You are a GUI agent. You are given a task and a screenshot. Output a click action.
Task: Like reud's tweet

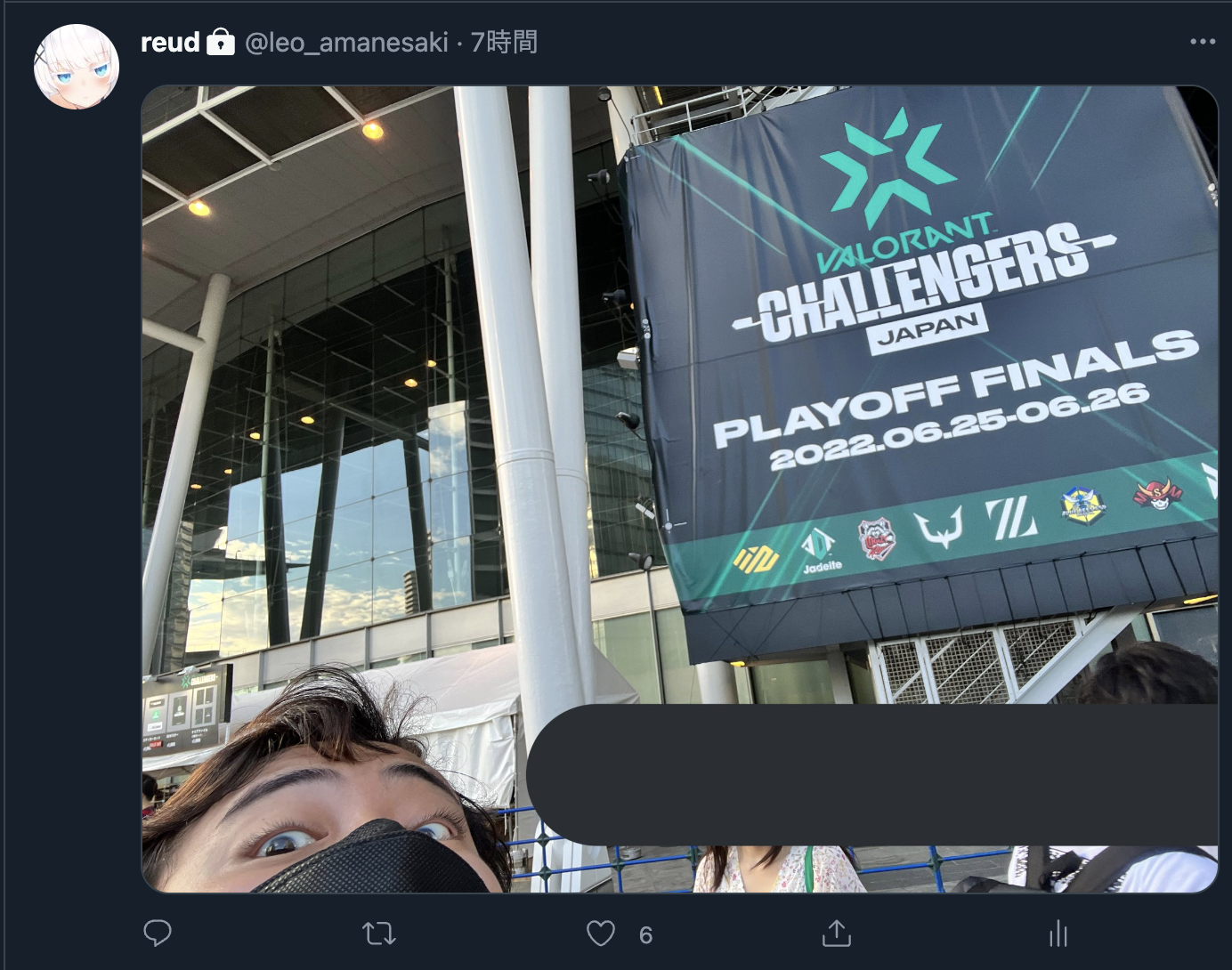(x=602, y=934)
